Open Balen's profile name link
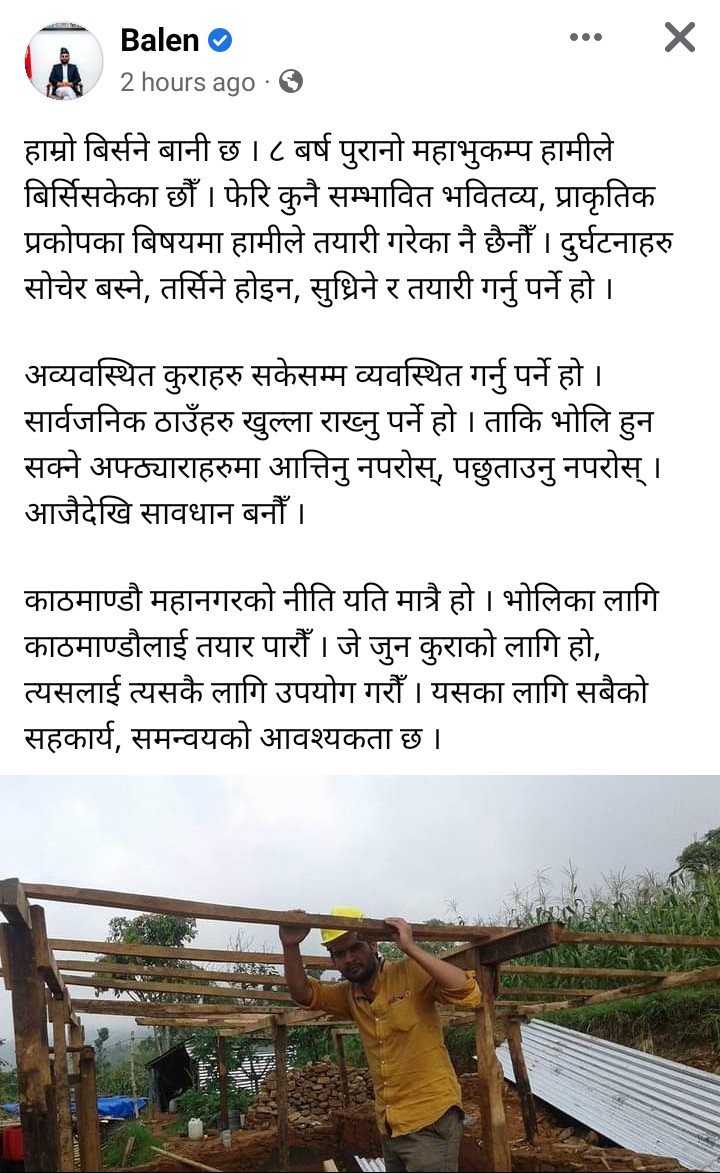This screenshot has height=1173, width=720. coord(160,40)
